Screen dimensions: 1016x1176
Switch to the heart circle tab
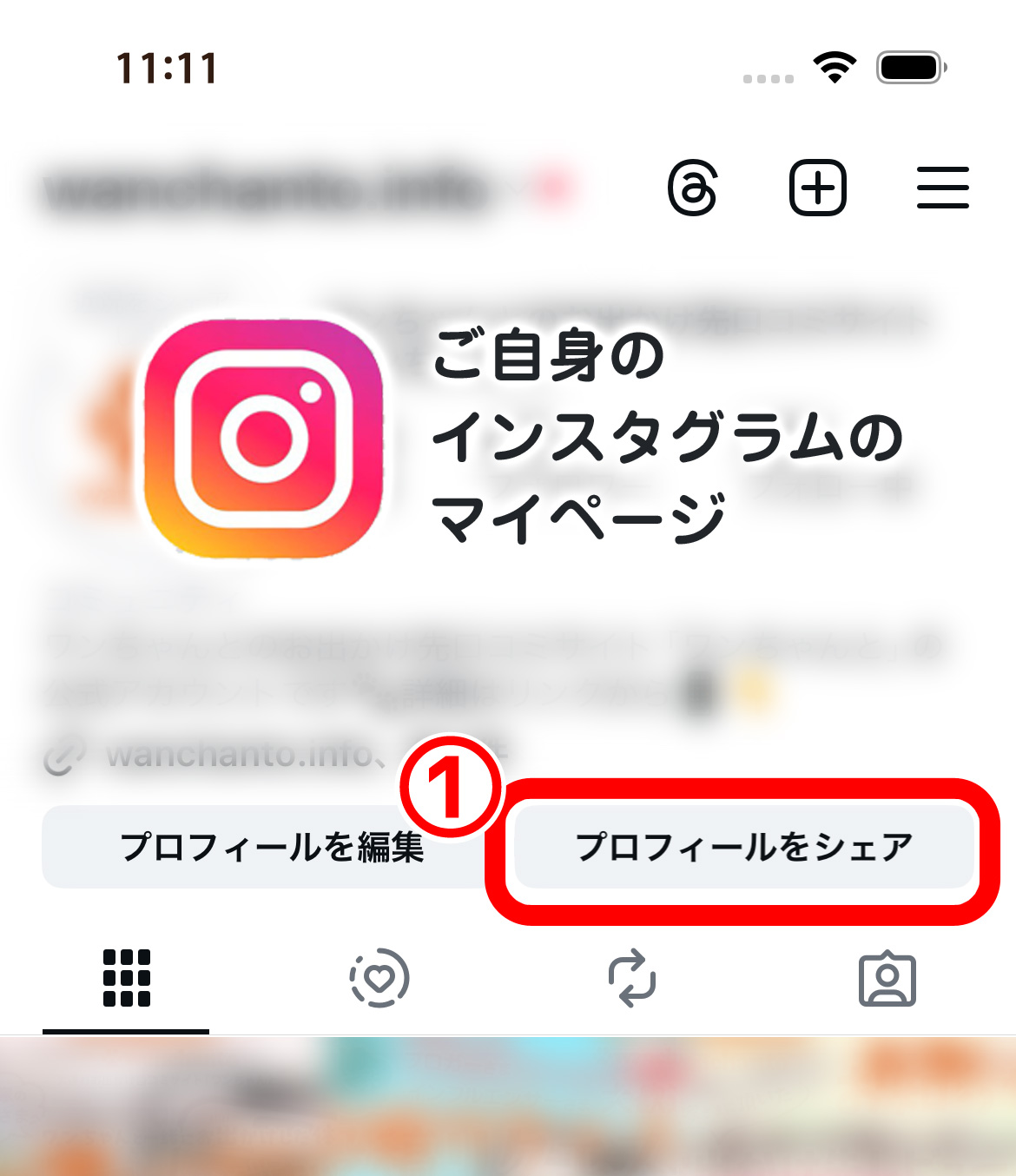(379, 979)
